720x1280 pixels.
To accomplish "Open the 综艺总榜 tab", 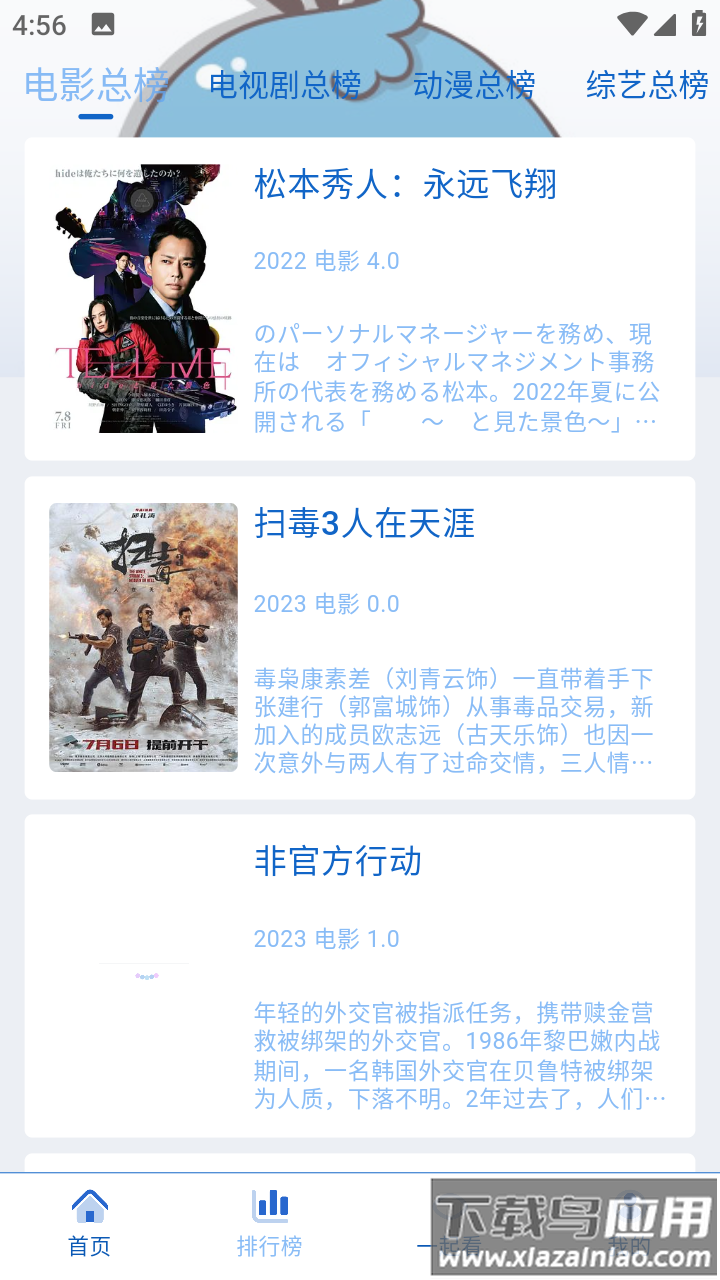I will pos(647,85).
